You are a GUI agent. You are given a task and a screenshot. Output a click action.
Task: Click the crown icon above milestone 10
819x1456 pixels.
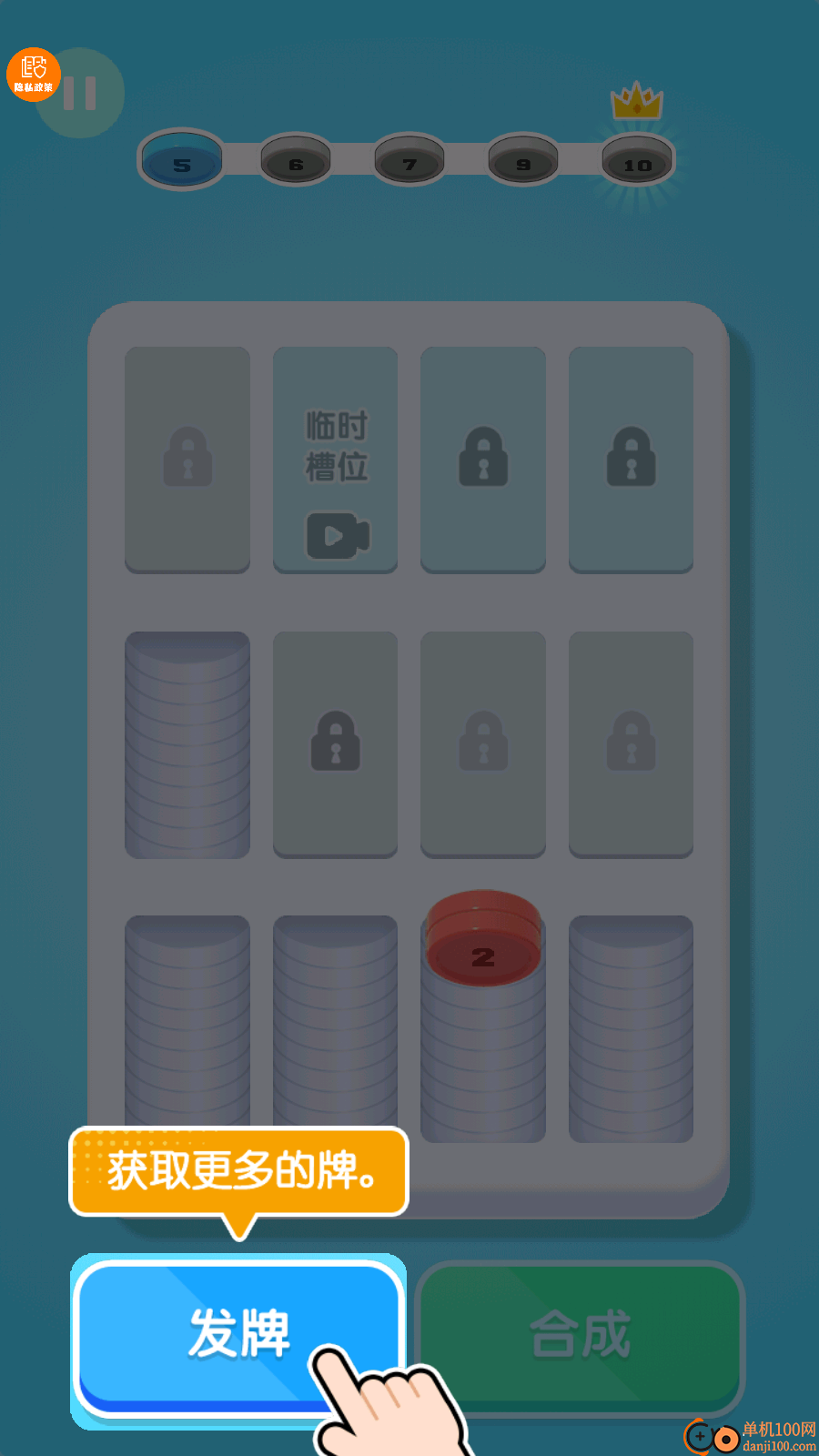pos(636,102)
